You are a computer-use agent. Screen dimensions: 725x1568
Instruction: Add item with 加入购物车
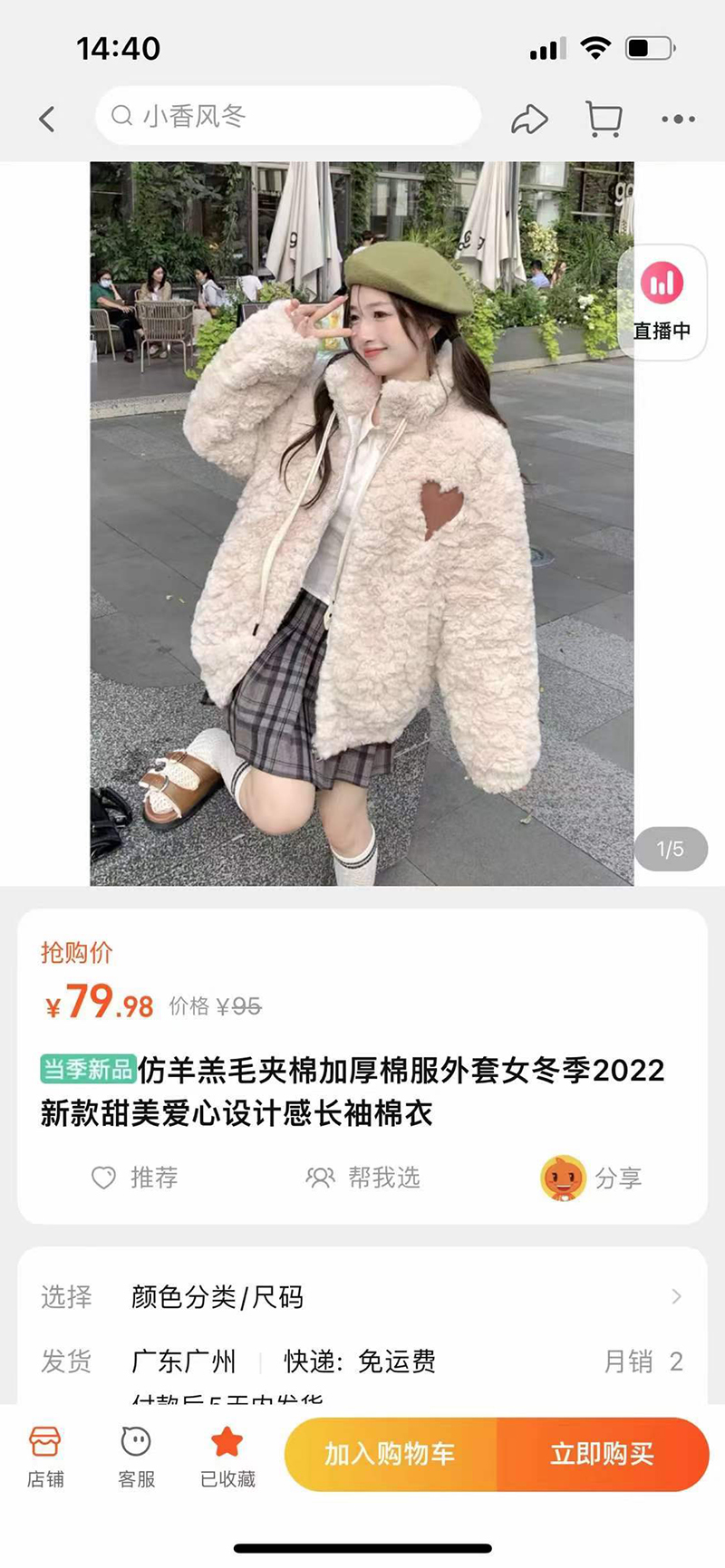(391, 1454)
